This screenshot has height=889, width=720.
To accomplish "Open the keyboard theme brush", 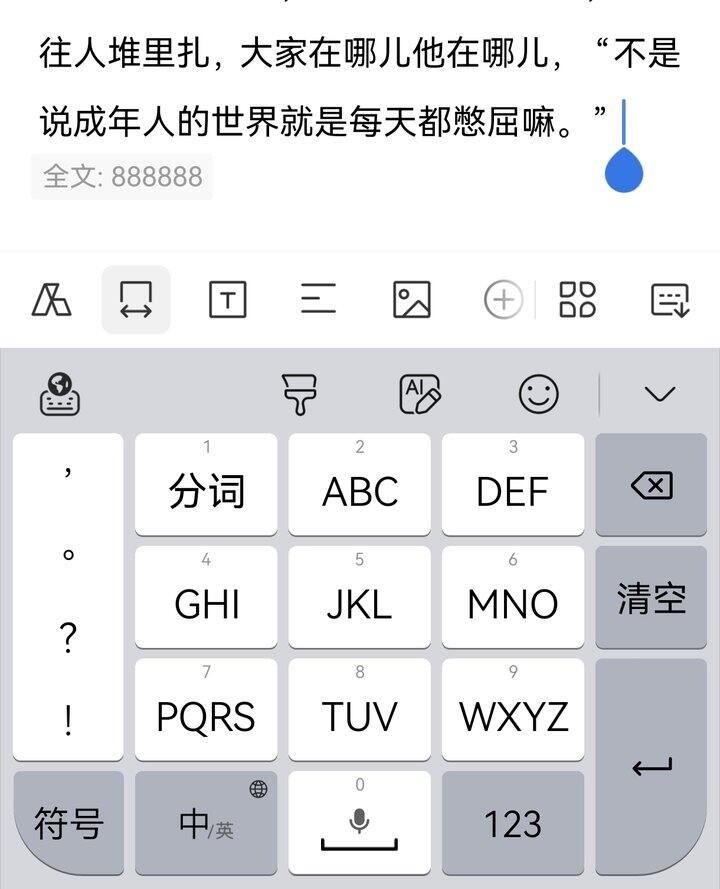I will (x=300, y=393).
